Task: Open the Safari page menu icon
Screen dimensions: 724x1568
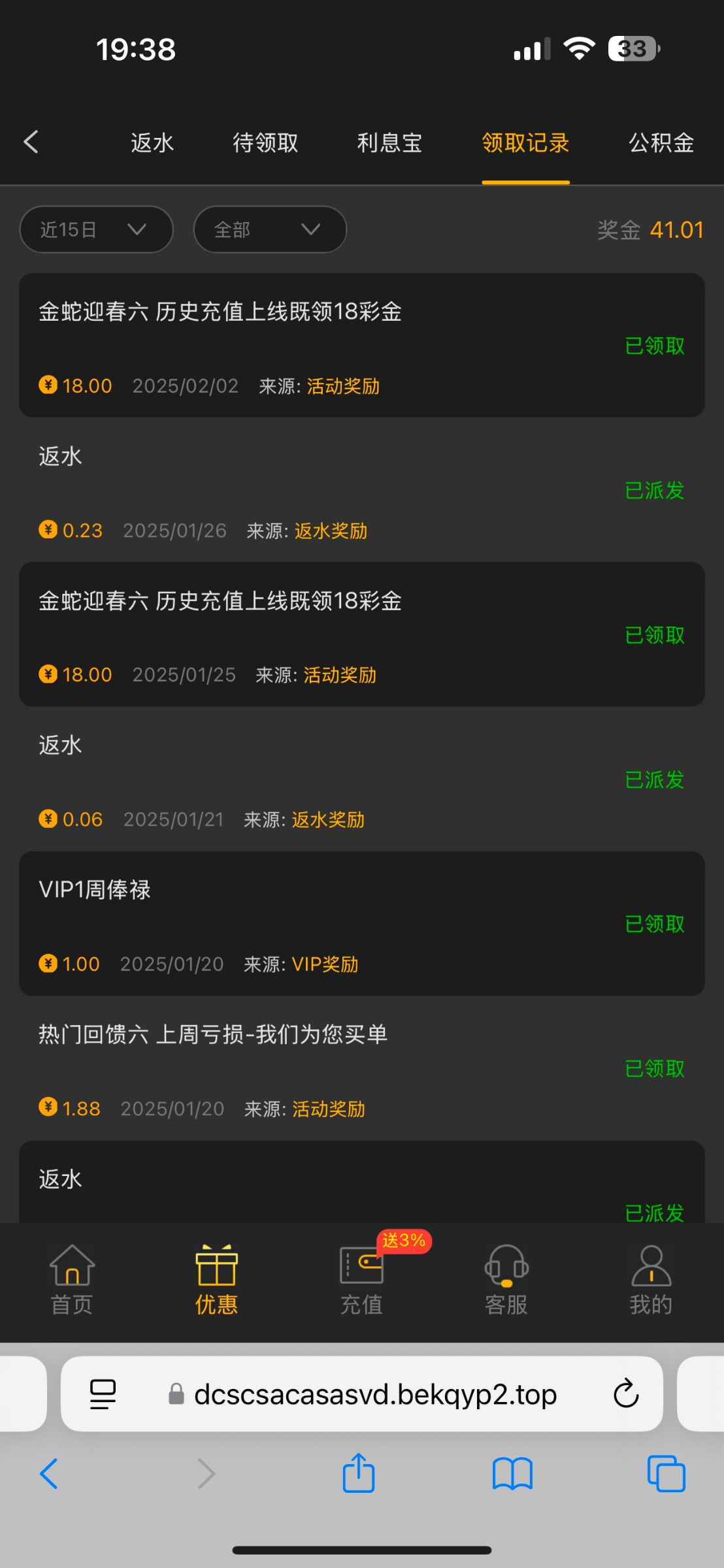Action: coord(103,1394)
